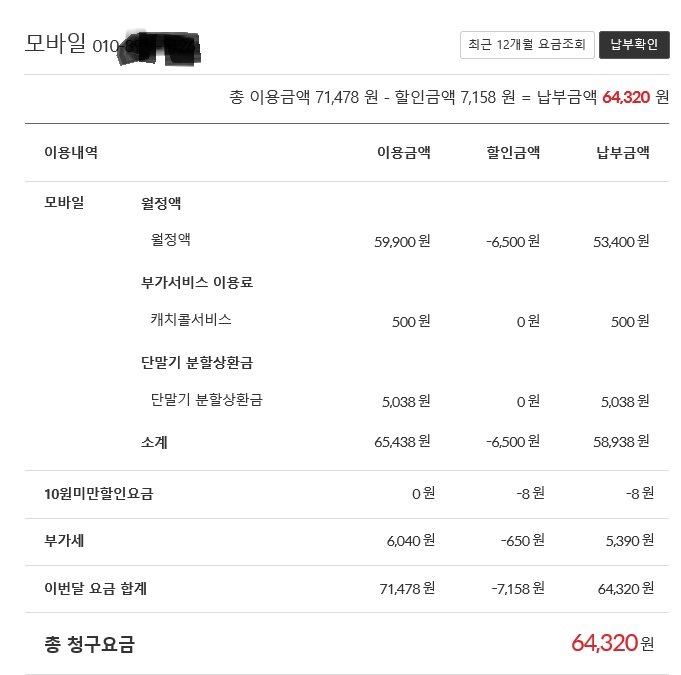Tap the 납부확인 button
The height and width of the screenshot is (675, 681).
point(634,45)
